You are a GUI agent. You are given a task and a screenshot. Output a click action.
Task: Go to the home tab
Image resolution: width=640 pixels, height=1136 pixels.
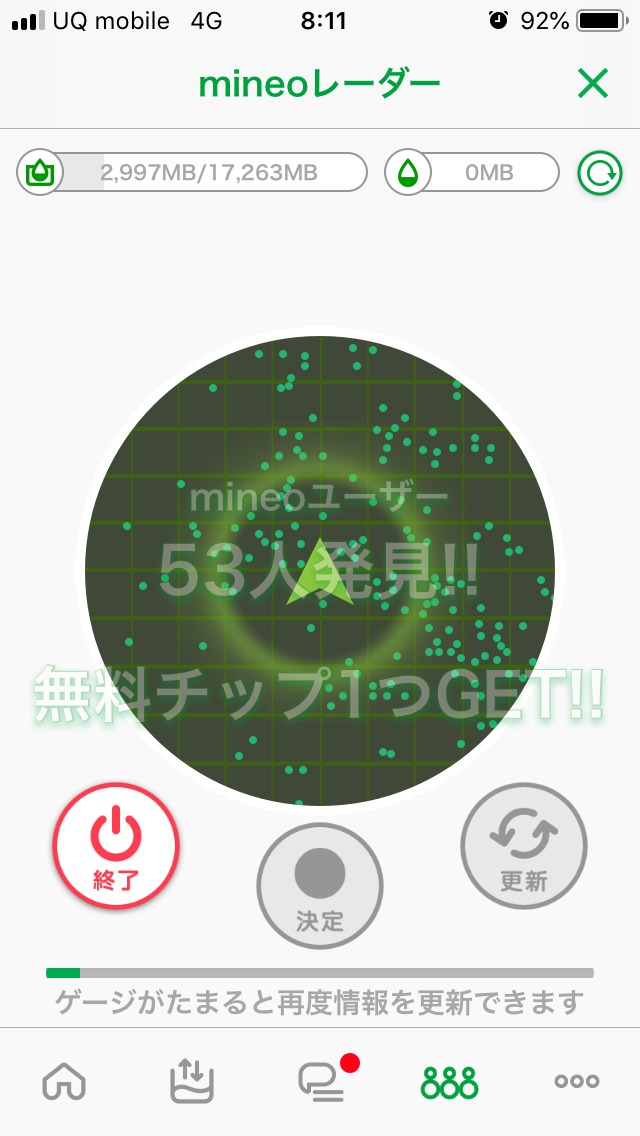(x=64, y=1081)
